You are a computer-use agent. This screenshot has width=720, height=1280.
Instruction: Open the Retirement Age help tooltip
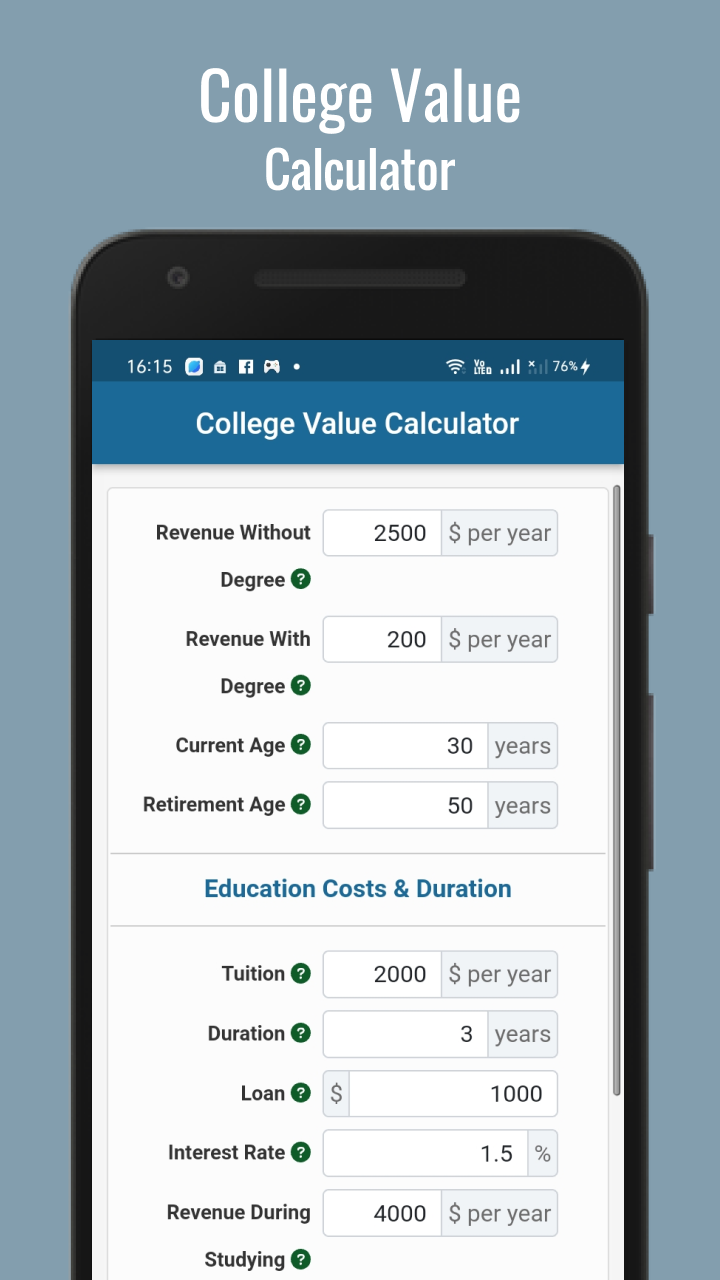[302, 805]
